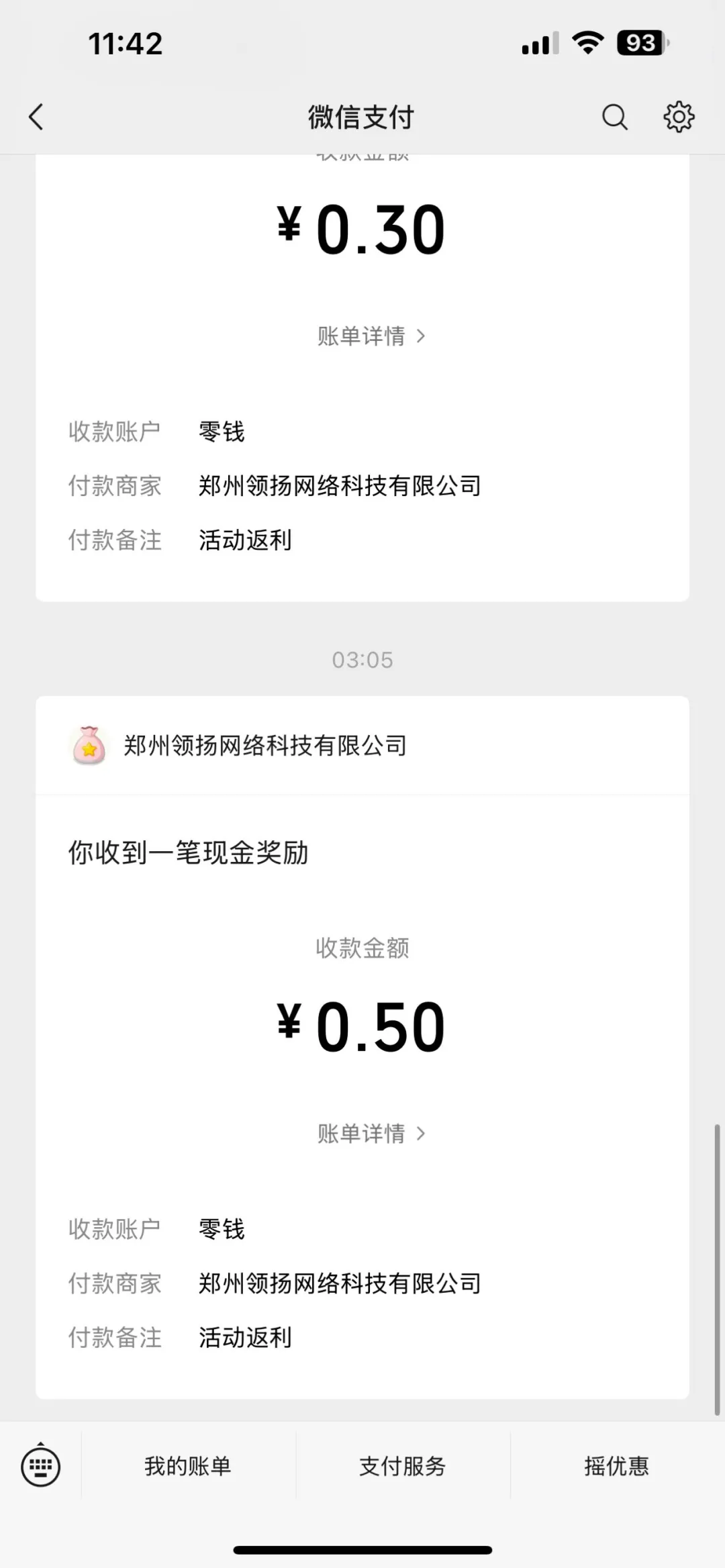Viewport: 725px width, 1568px height.
Task: Switch to the keyboard input icon
Action: 40,1466
